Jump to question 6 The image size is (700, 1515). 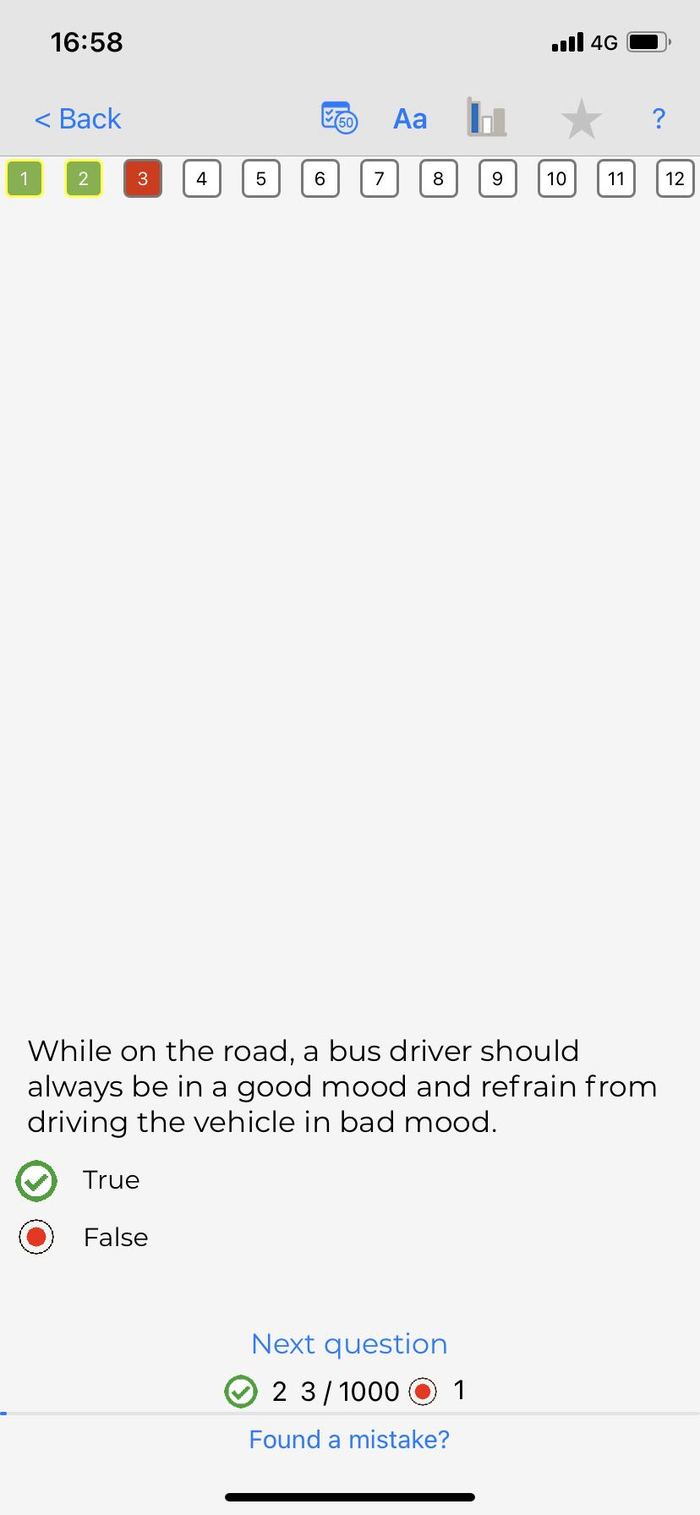point(320,179)
